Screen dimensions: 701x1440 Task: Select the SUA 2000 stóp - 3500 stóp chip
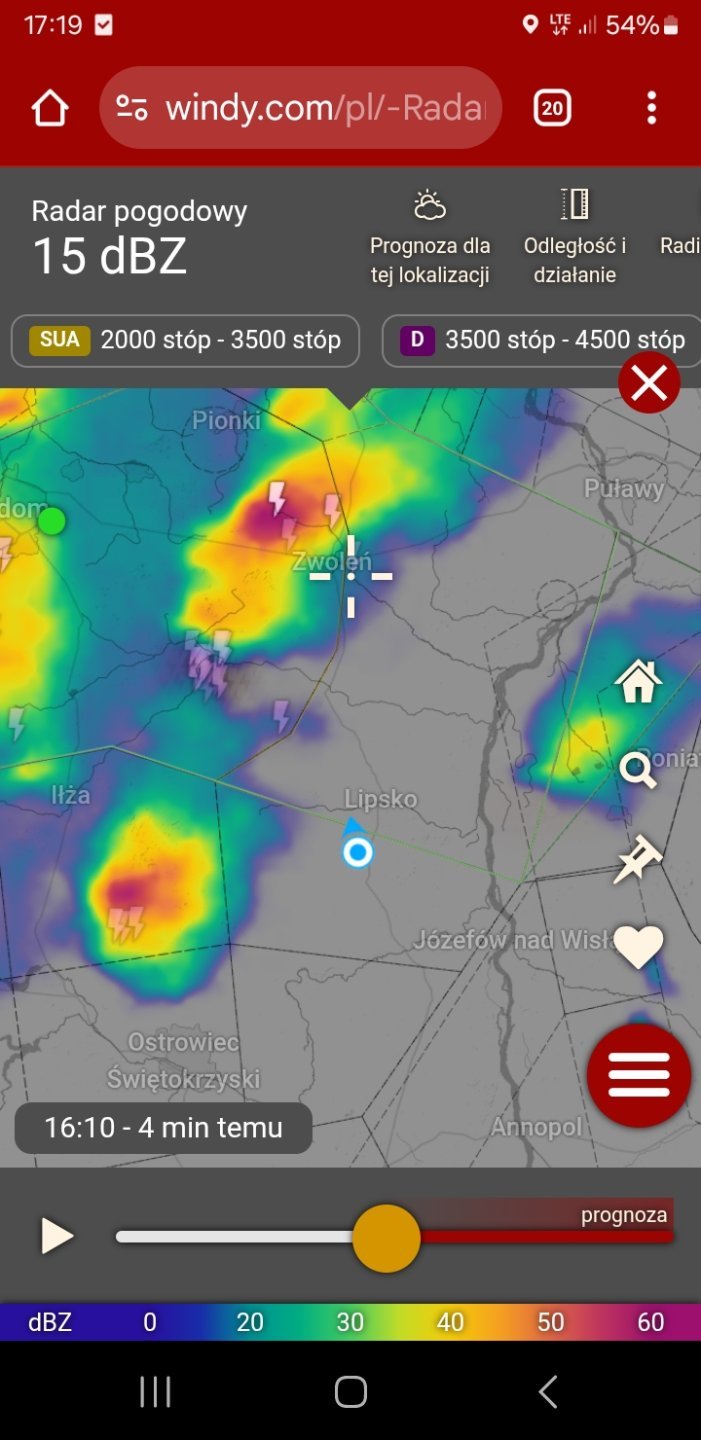185,341
